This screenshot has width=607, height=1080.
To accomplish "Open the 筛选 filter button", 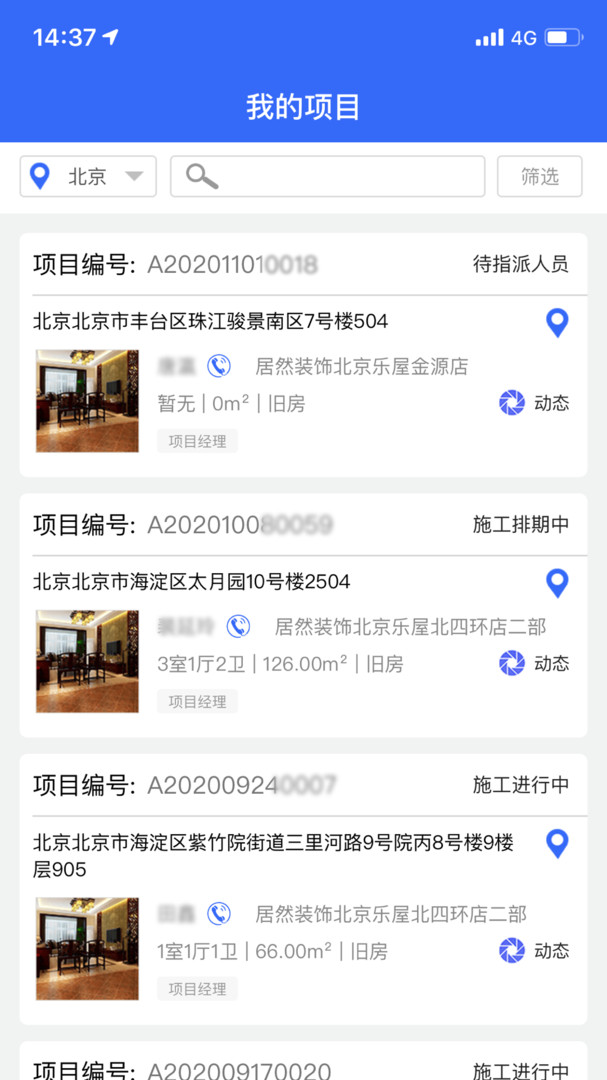I will click(539, 177).
